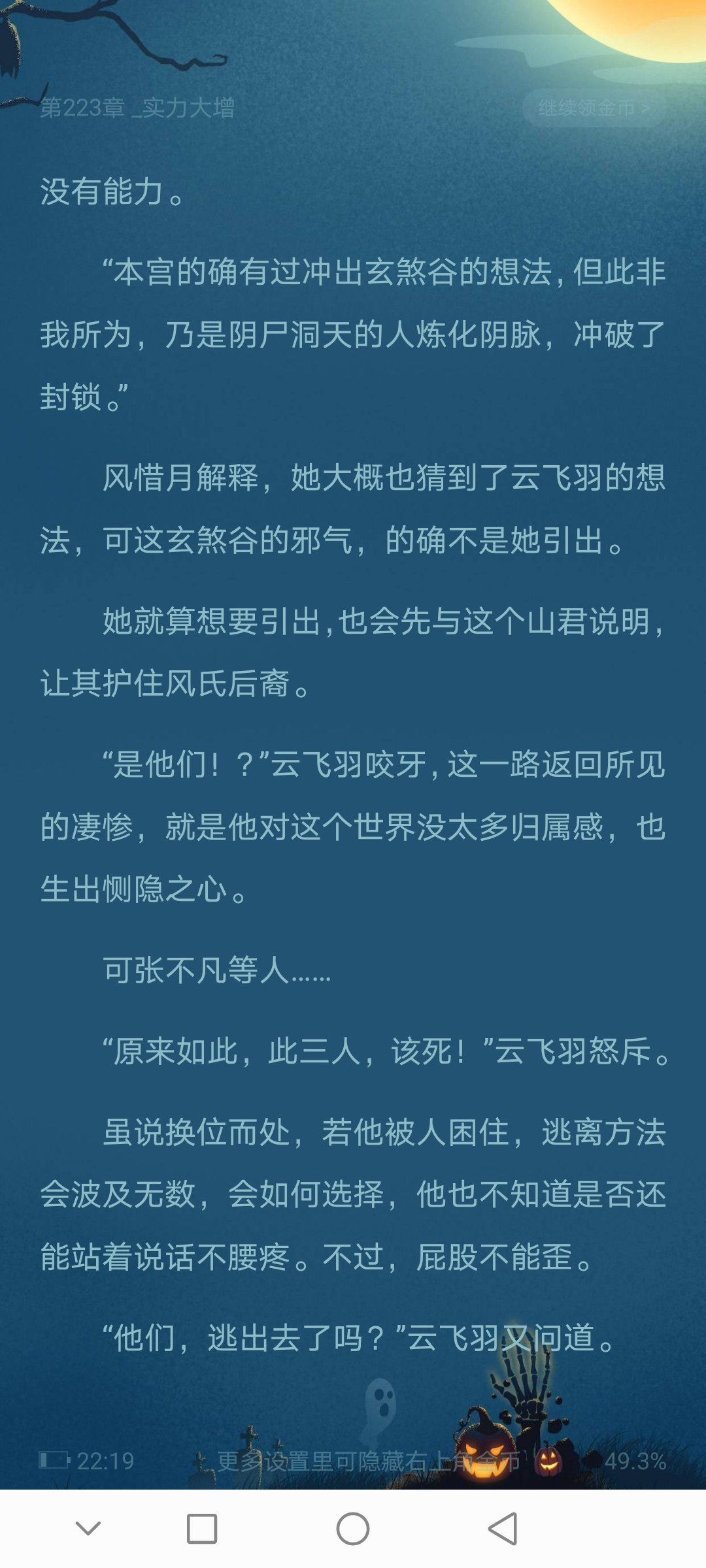
Task: Hide the navigation bar with the down arrow
Action: (x=88, y=1529)
